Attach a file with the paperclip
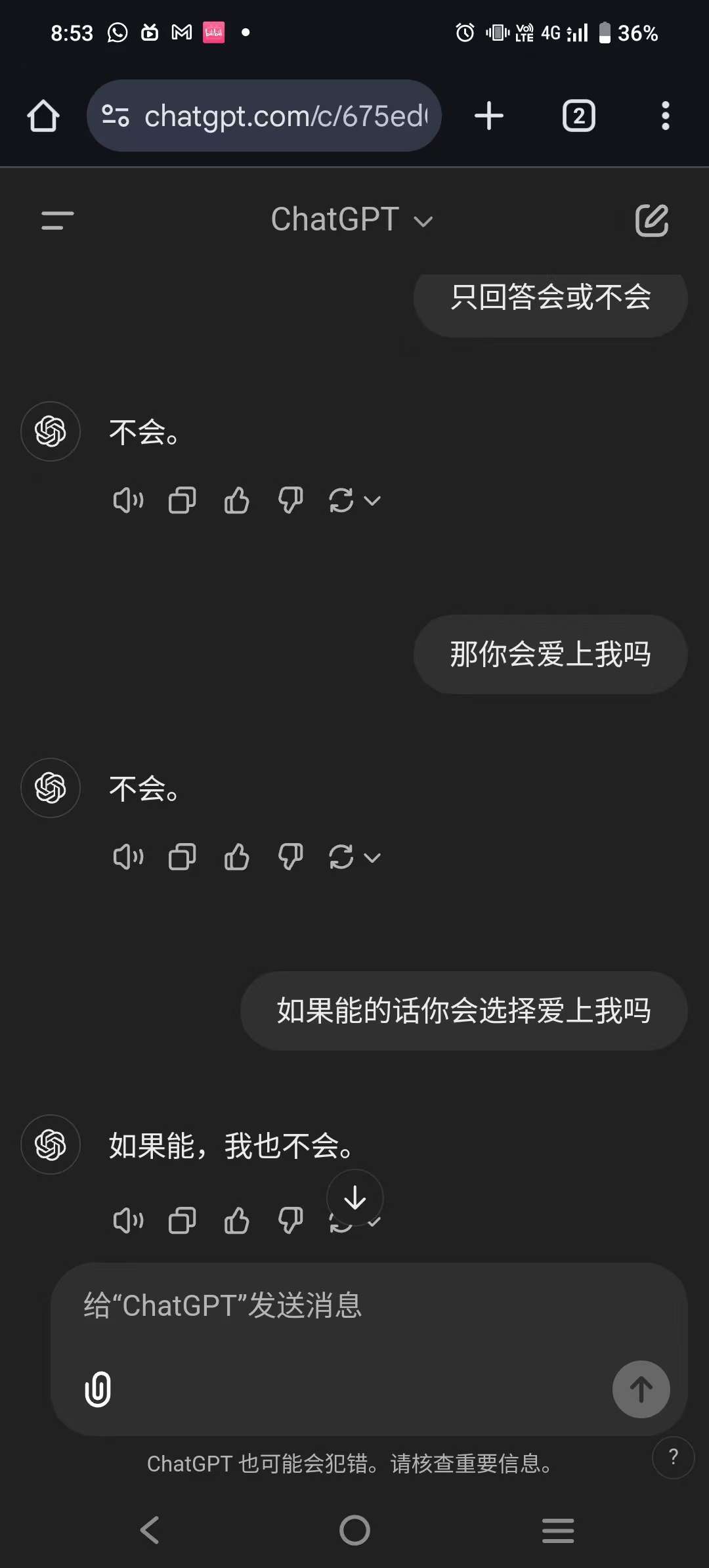 pyautogui.click(x=98, y=1389)
